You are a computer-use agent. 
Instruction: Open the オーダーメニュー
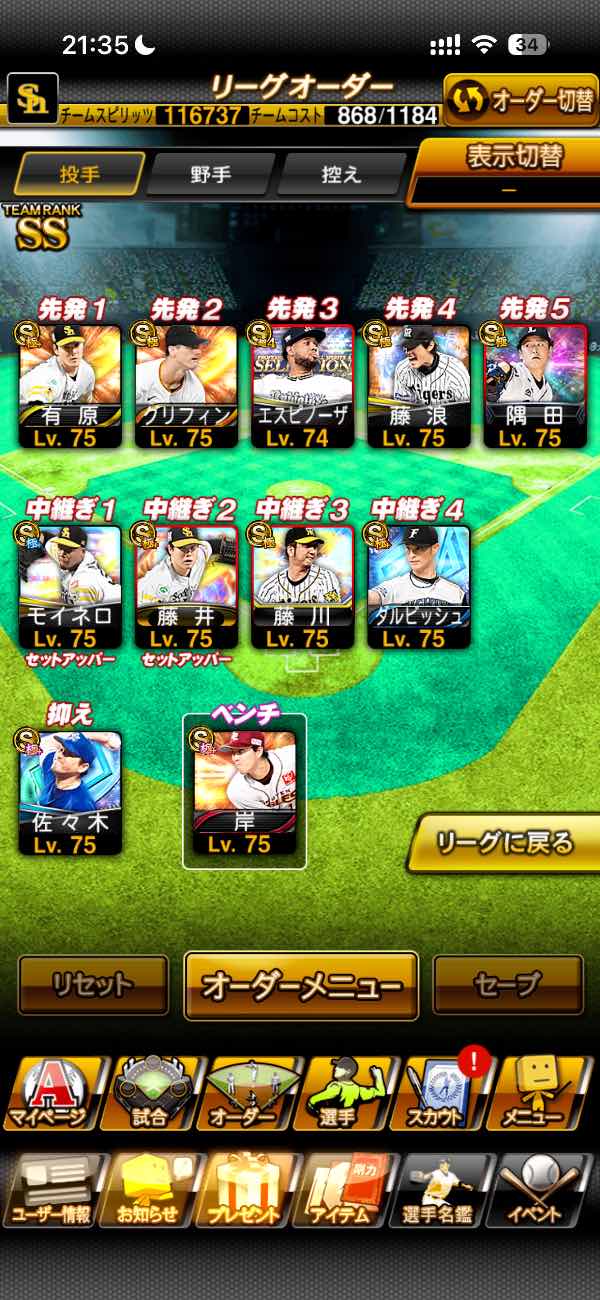click(x=301, y=985)
